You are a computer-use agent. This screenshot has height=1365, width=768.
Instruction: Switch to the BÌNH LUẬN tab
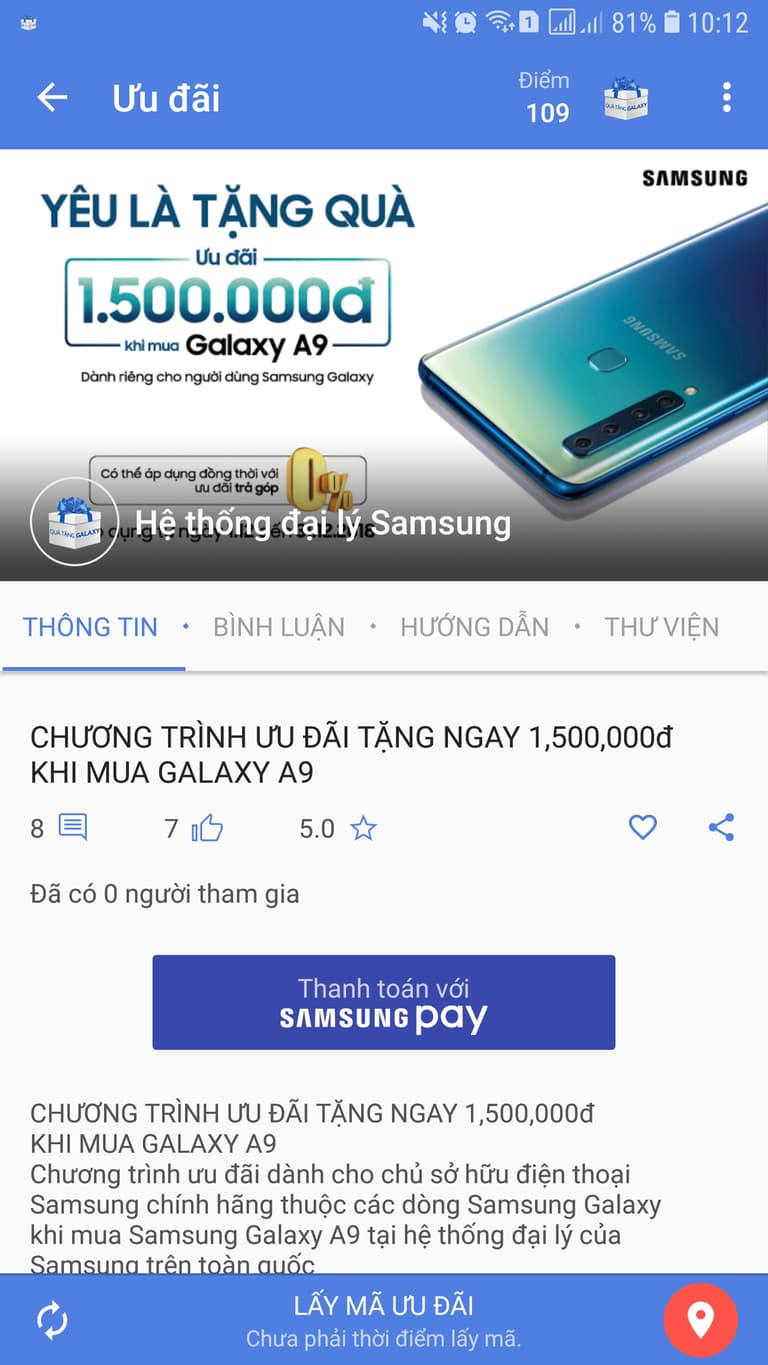[278, 627]
